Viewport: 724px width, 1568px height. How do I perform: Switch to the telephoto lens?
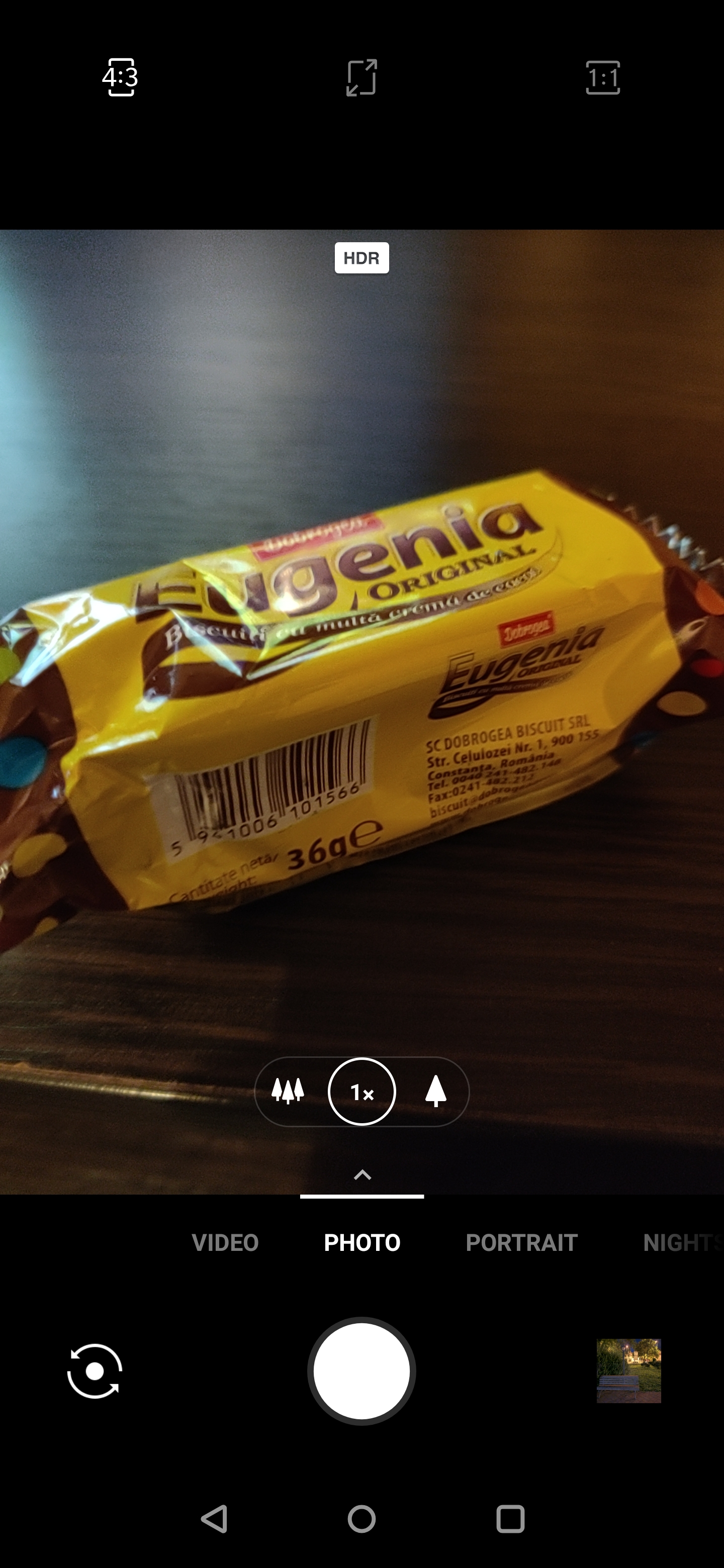(x=435, y=1092)
